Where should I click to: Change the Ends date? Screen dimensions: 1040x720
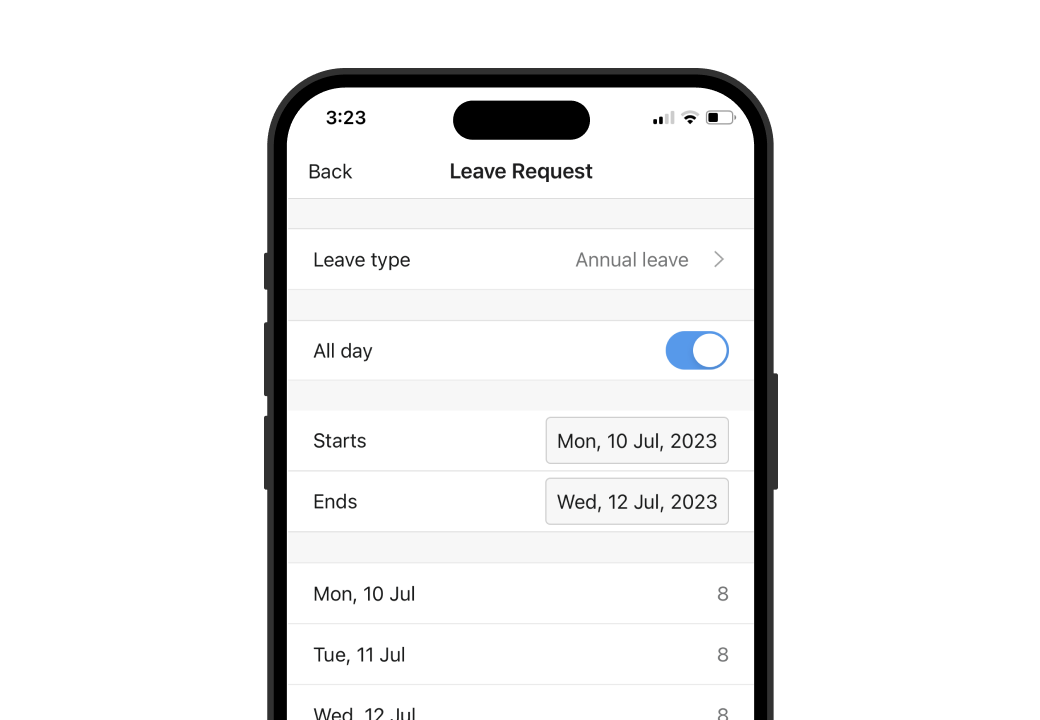click(x=637, y=502)
